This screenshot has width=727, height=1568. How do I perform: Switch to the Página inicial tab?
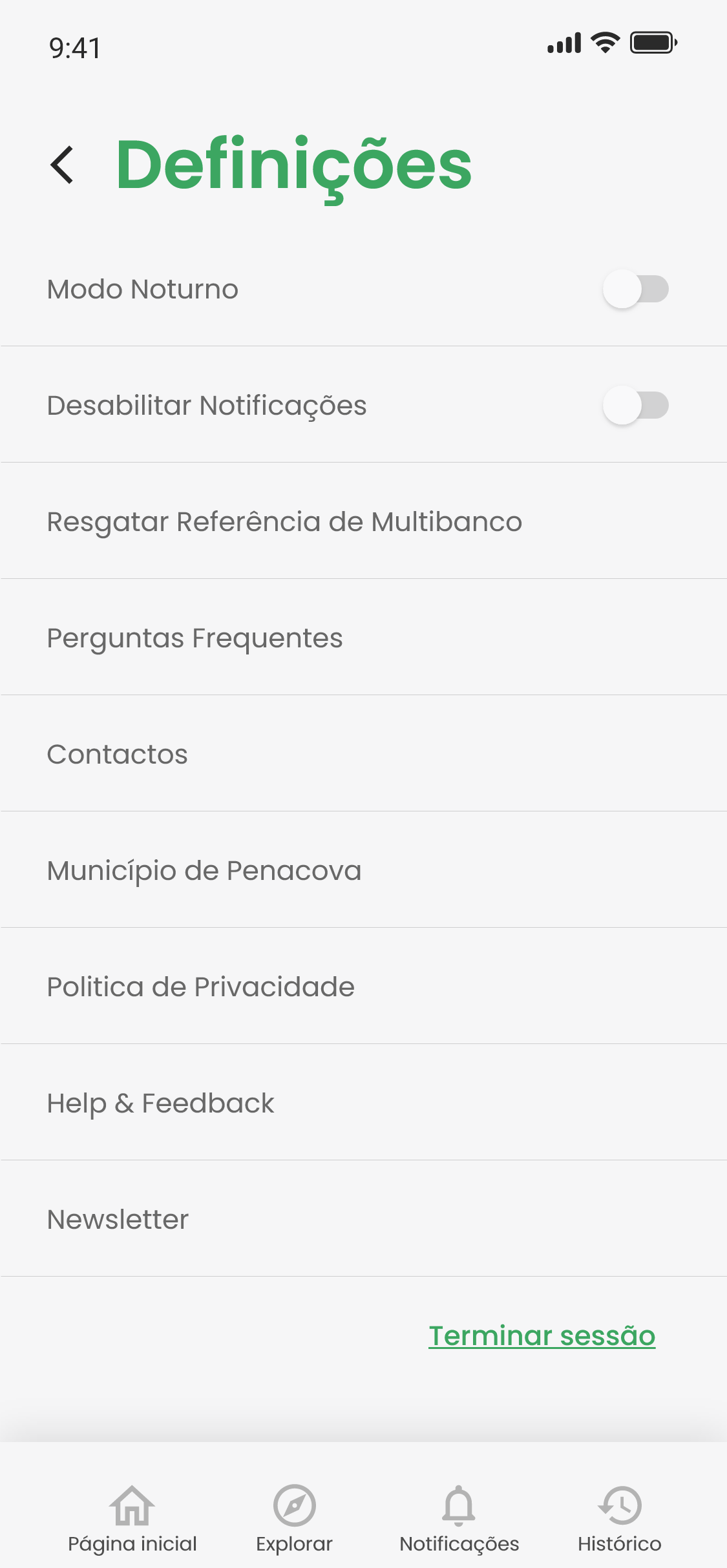(x=132, y=1518)
